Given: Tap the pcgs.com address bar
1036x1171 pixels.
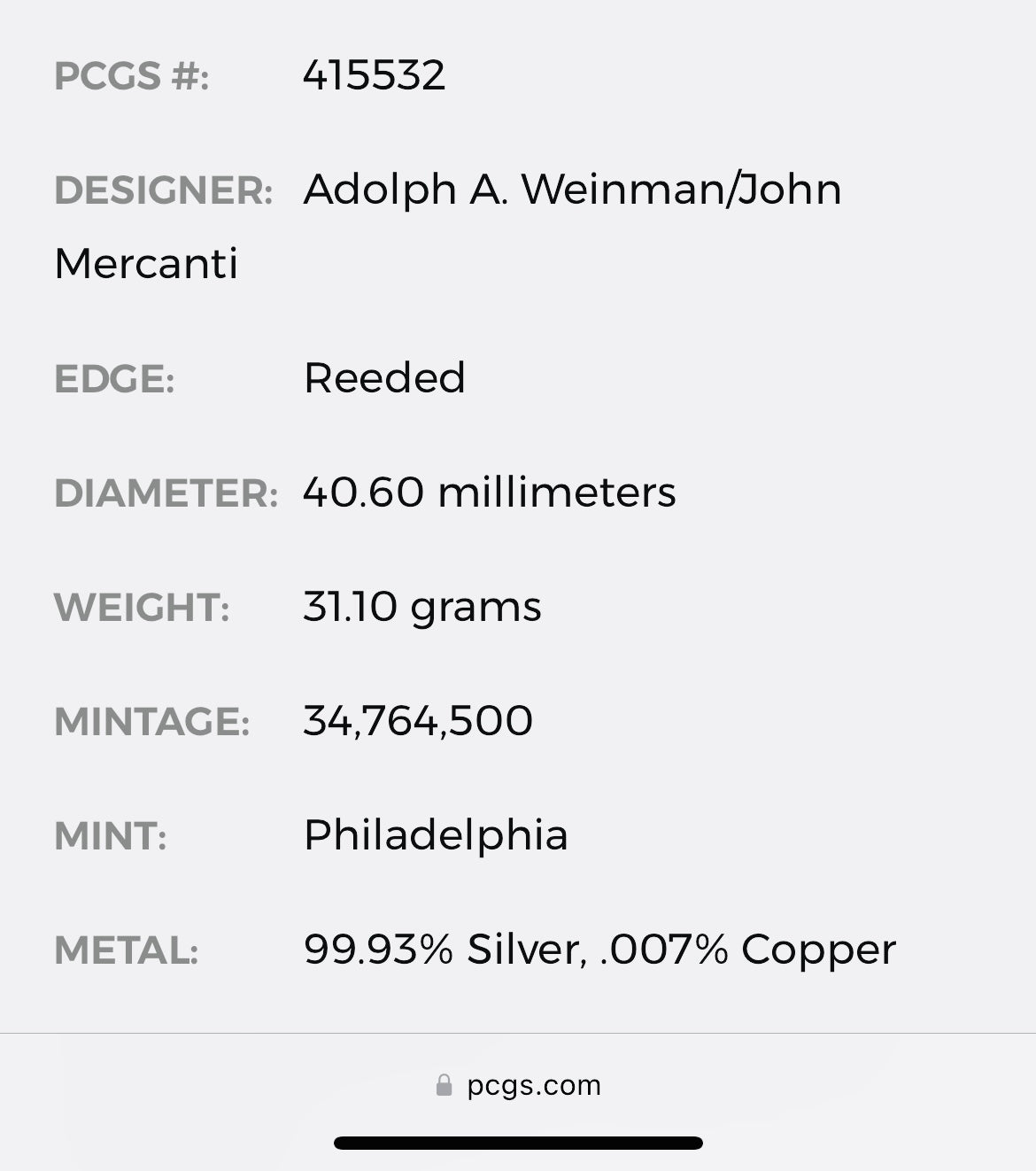Looking at the screenshot, I should 519,1085.
